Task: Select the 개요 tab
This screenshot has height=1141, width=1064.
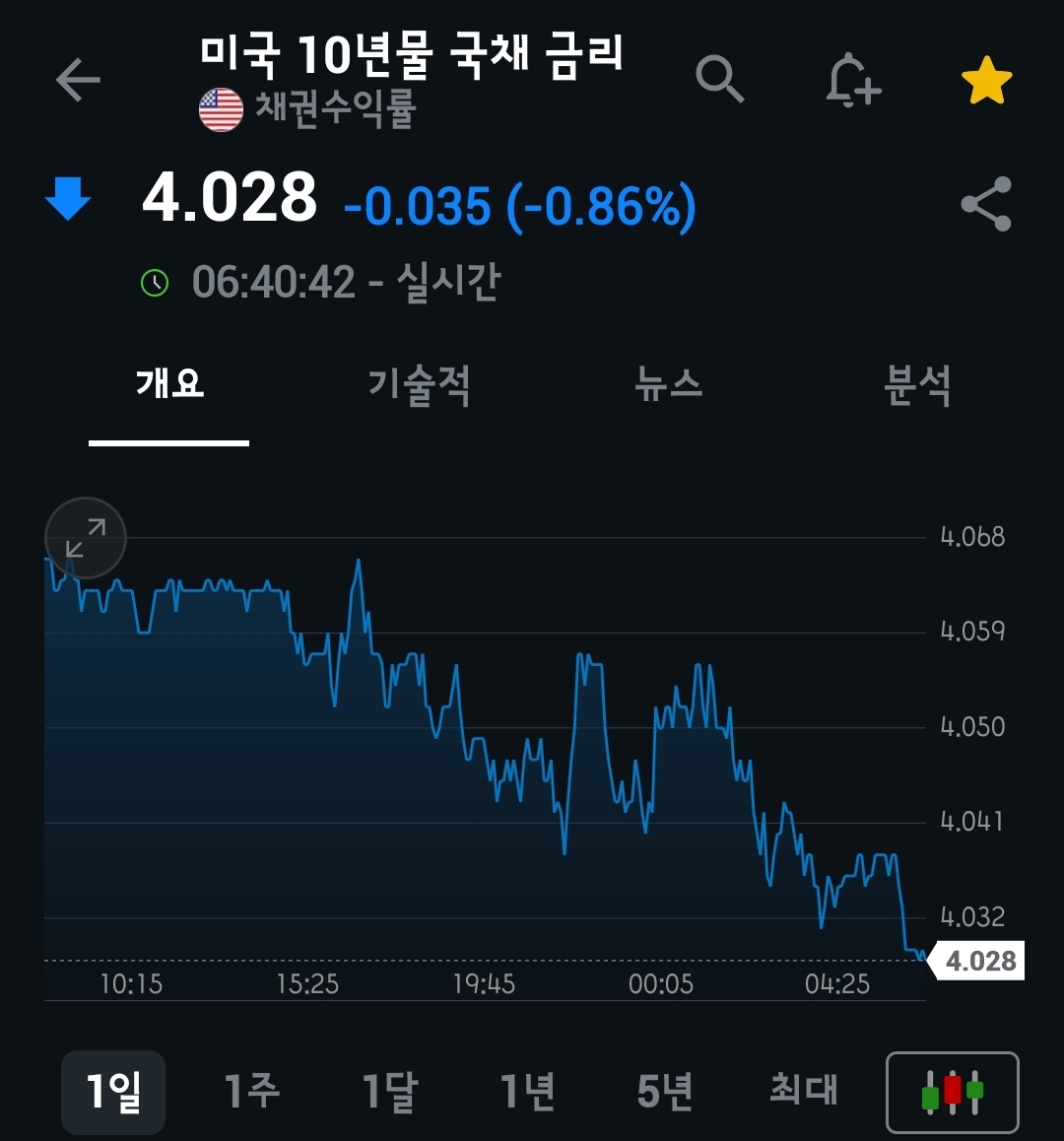Action: point(169,384)
